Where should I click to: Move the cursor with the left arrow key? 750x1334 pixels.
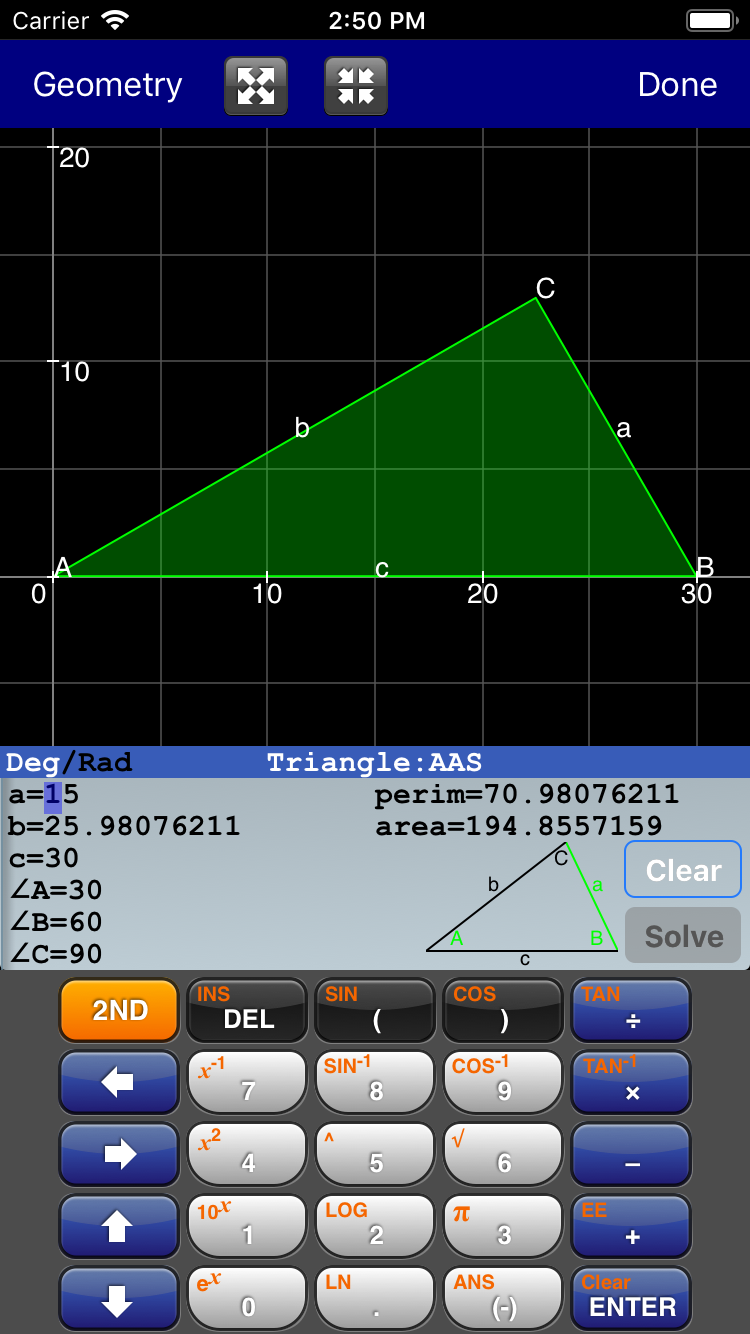120,1082
